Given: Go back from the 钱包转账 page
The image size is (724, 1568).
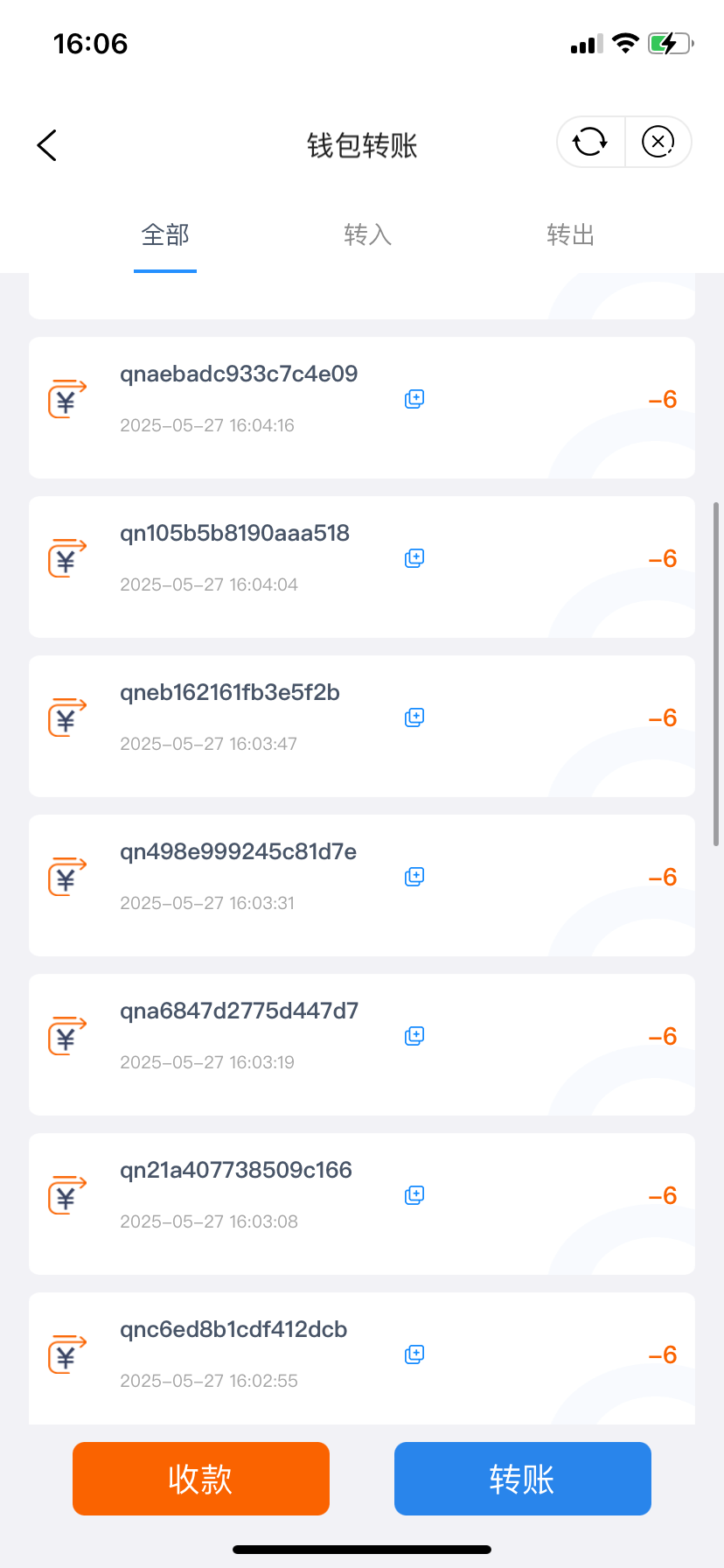Looking at the screenshot, I should click(47, 145).
